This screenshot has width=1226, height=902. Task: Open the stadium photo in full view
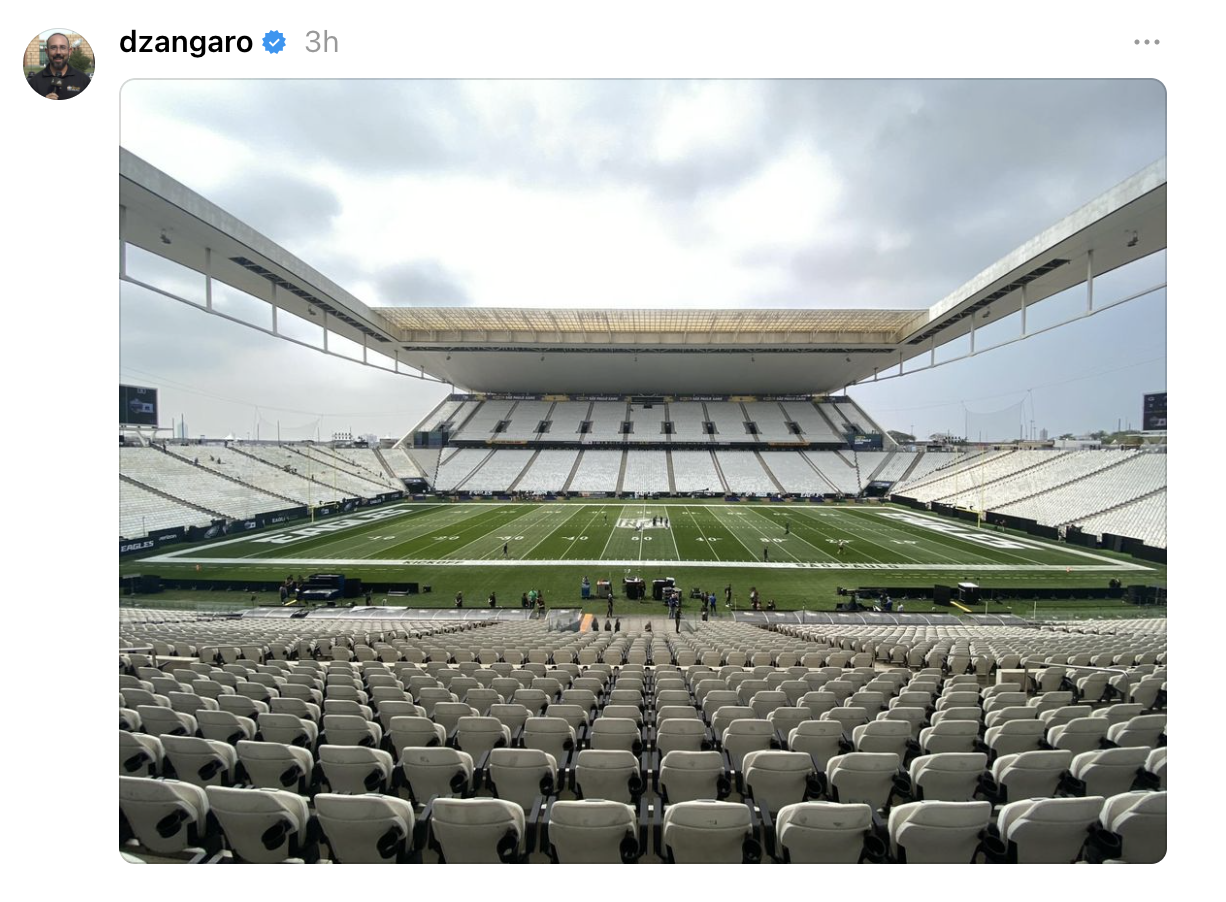click(x=642, y=470)
